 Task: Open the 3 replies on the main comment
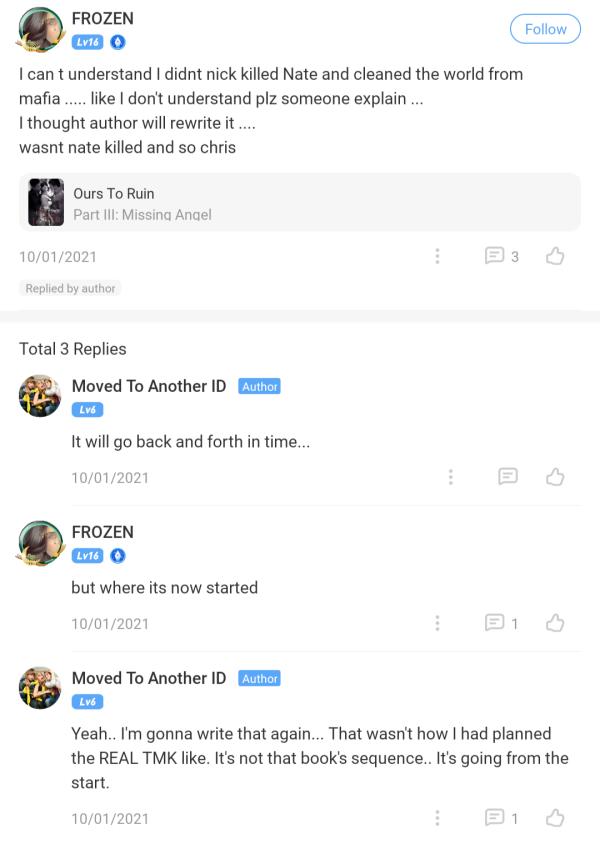[x=501, y=256]
